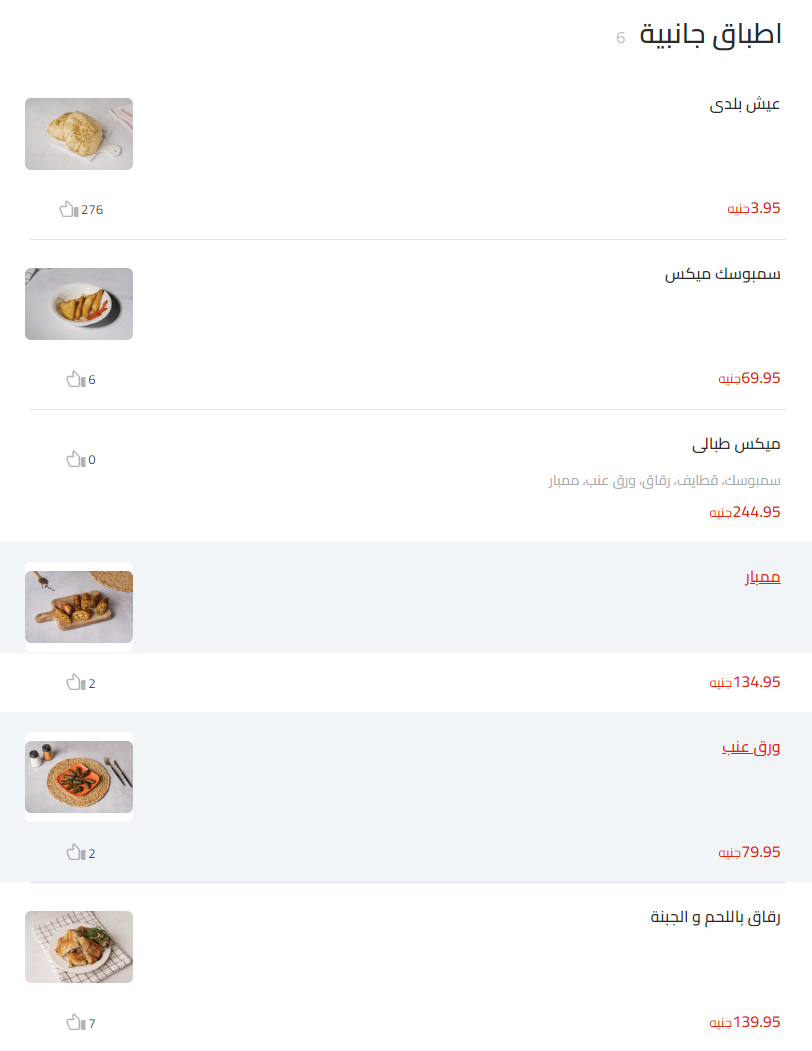Click the ورق عنب plate photo

(79, 777)
